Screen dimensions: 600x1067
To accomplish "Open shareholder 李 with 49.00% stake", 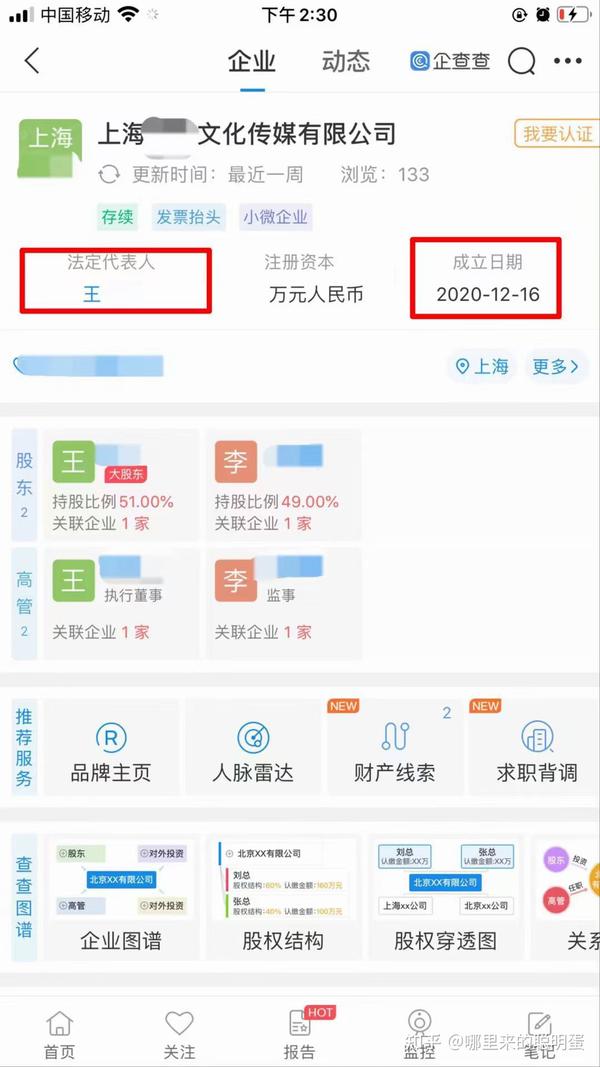I will pos(284,485).
